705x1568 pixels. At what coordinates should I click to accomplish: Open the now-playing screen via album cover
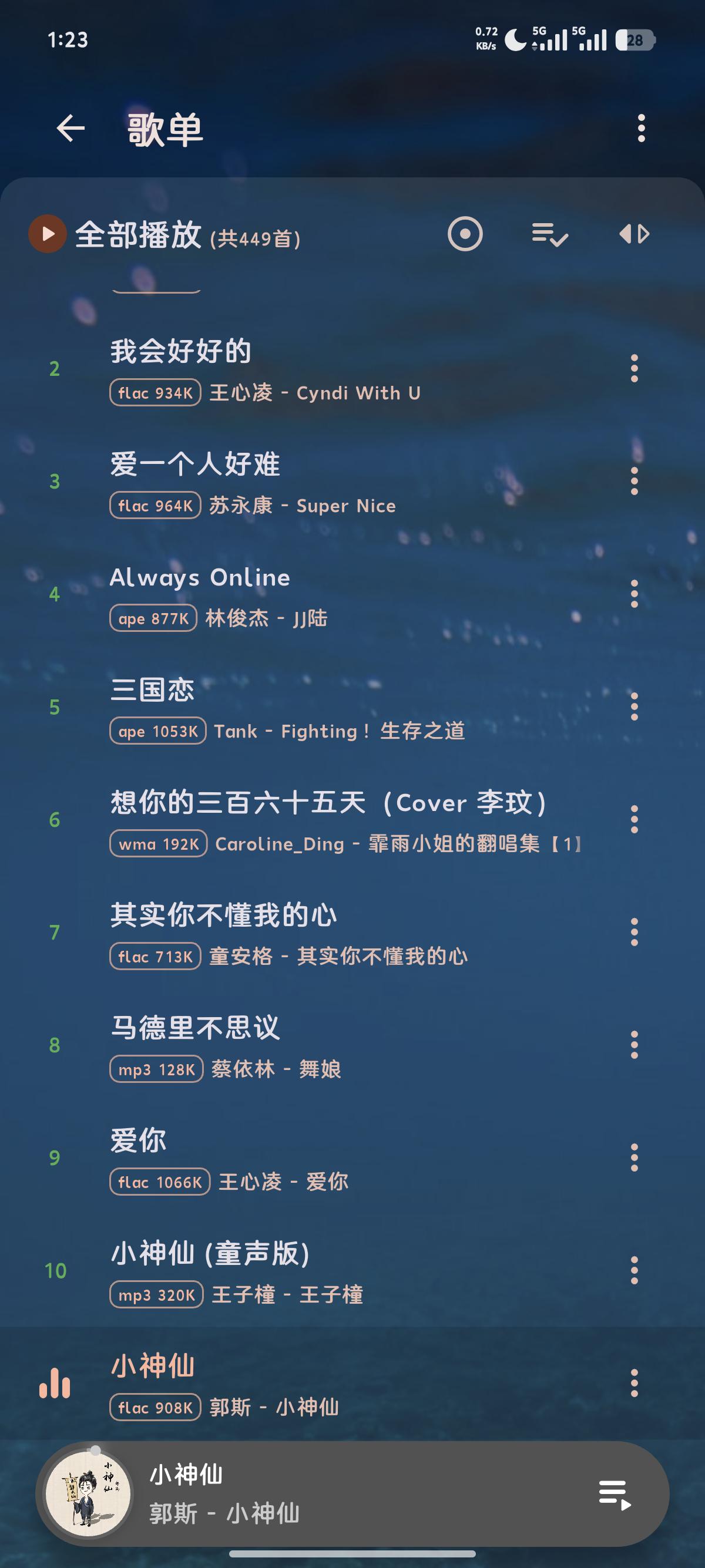pyautogui.click(x=88, y=1494)
